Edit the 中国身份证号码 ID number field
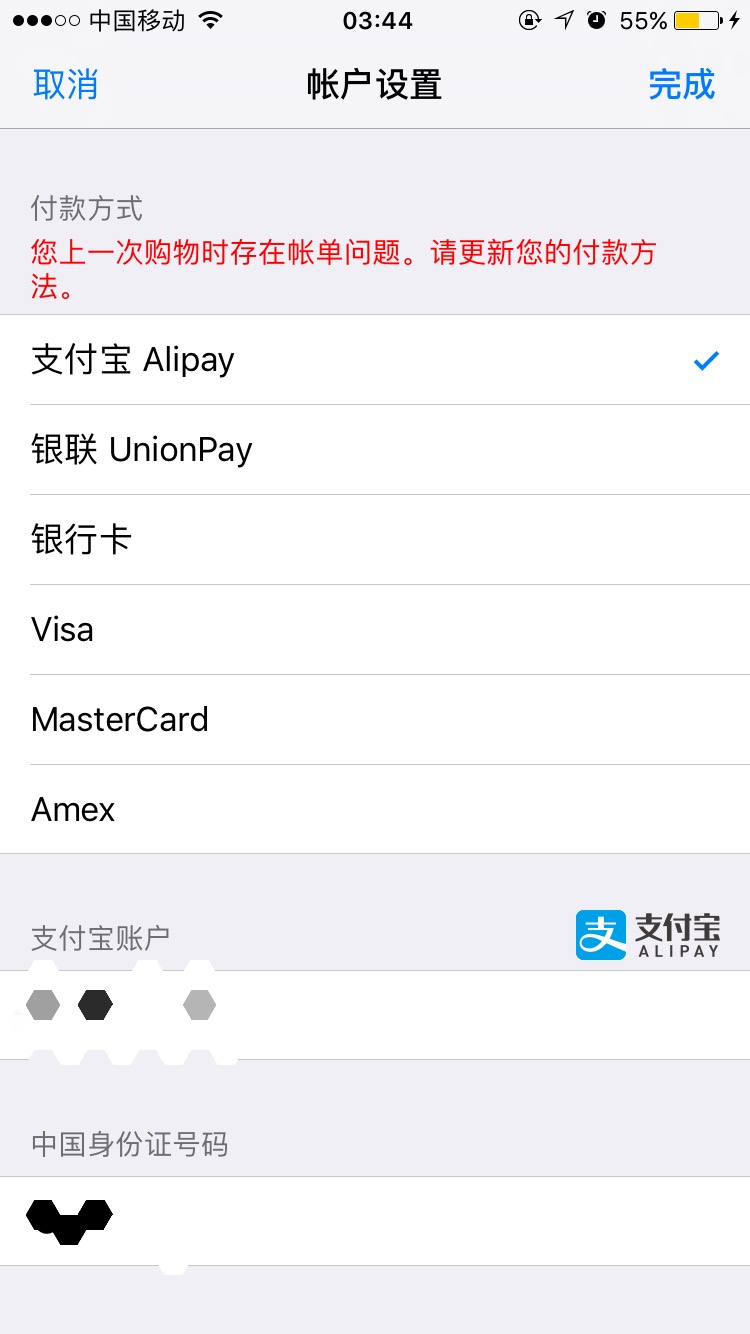The width and height of the screenshot is (750, 1334). [450, 1221]
